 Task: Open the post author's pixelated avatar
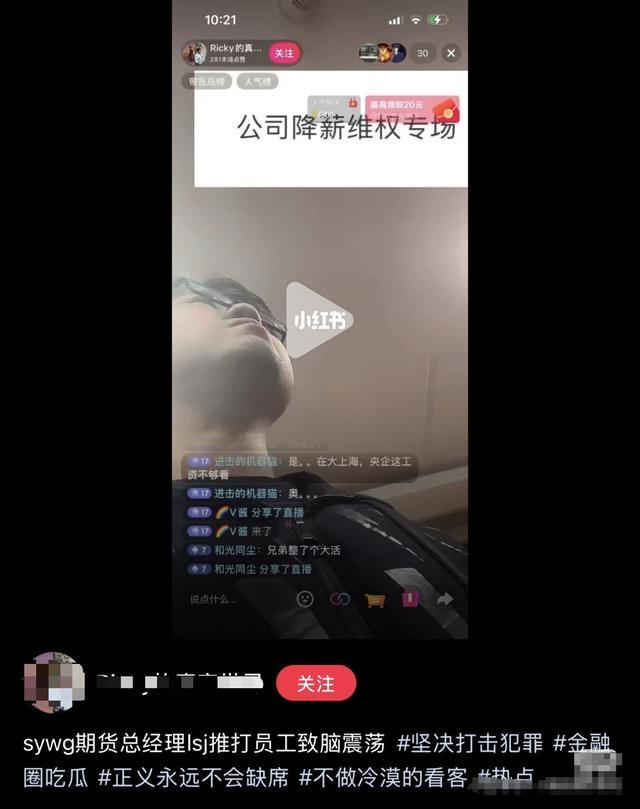[54, 682]
